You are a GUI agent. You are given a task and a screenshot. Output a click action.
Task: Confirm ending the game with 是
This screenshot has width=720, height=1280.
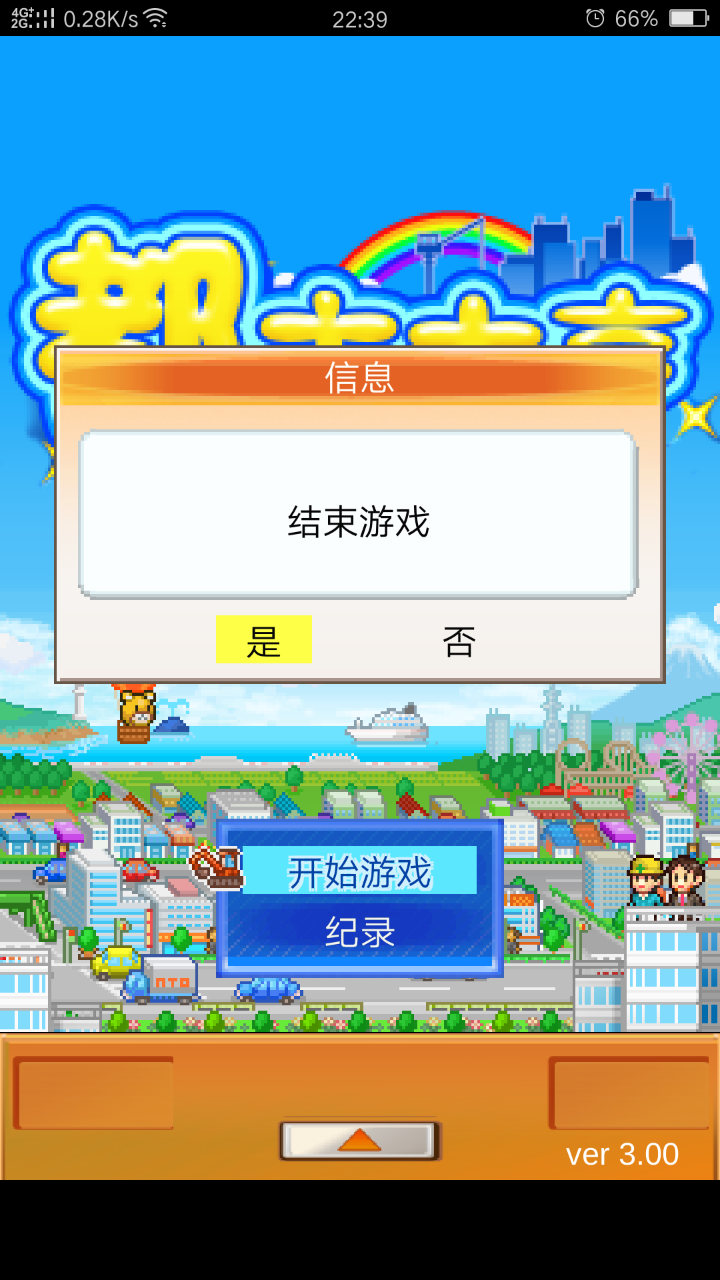click(264, 640)
